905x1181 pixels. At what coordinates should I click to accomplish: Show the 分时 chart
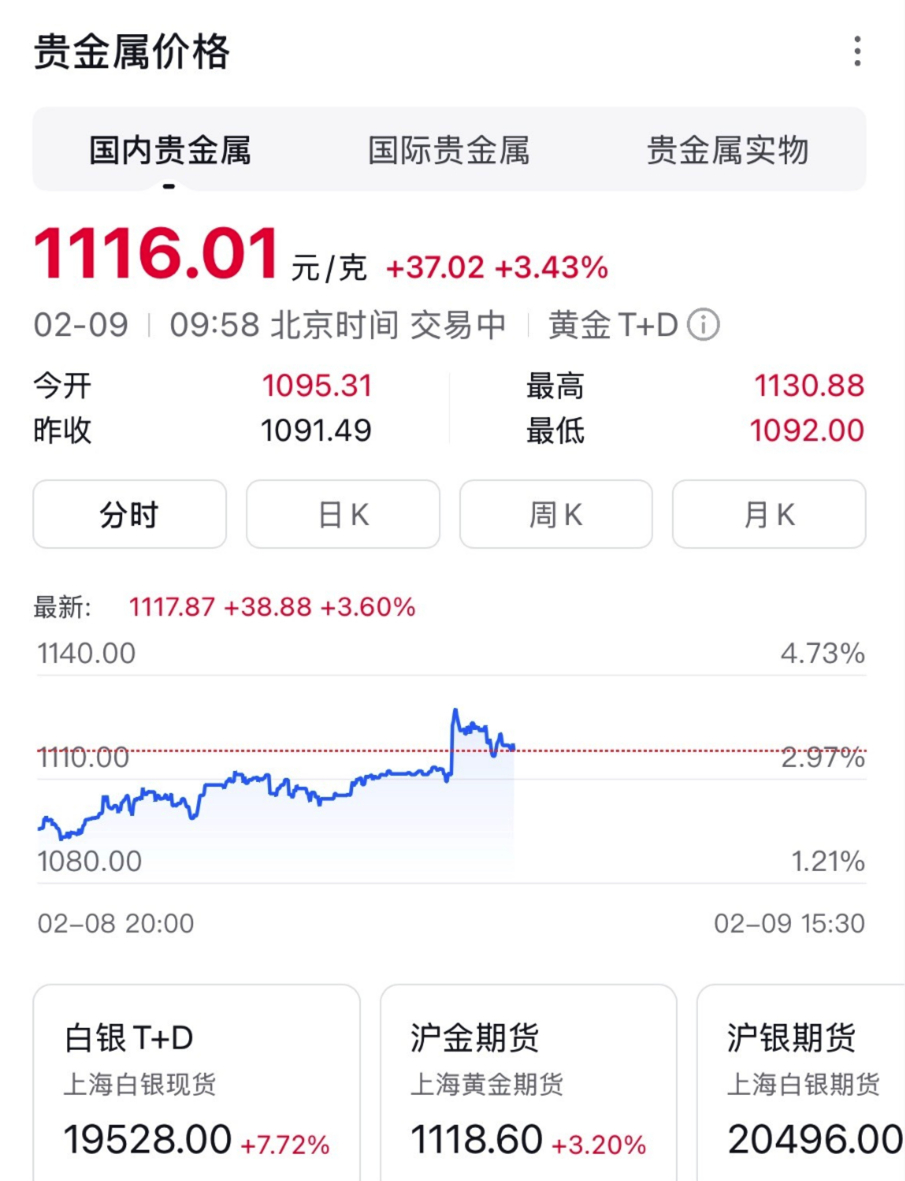coord(130,514)
